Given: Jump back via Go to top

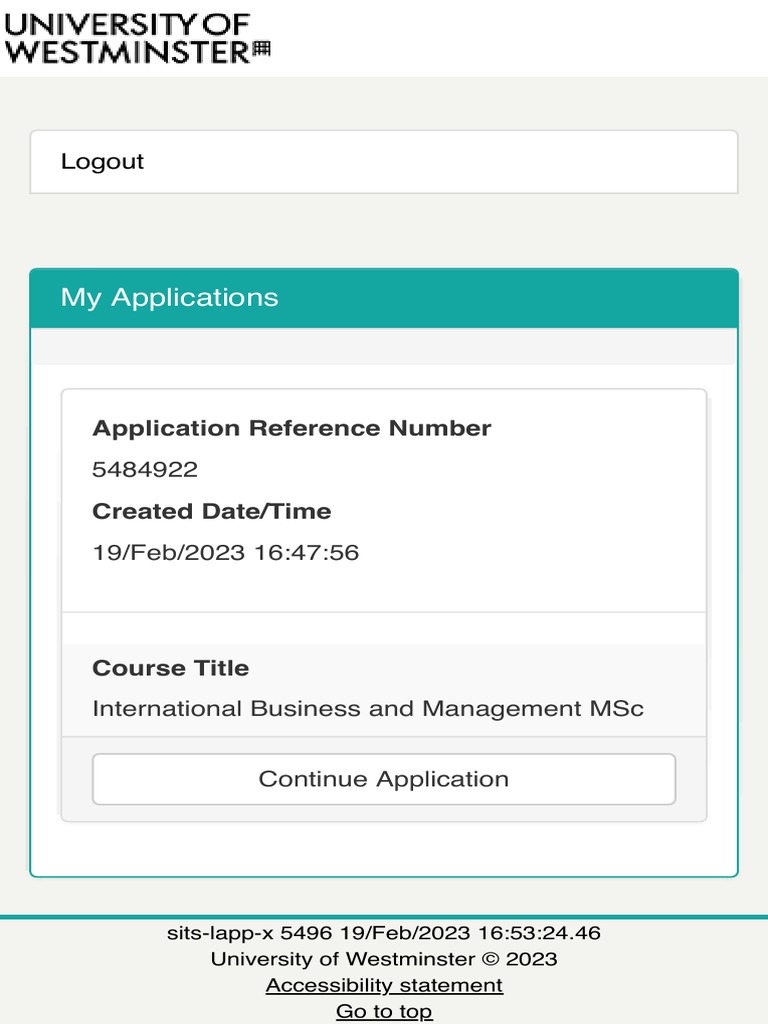Looking at the screenshot, I should 384,1011.
